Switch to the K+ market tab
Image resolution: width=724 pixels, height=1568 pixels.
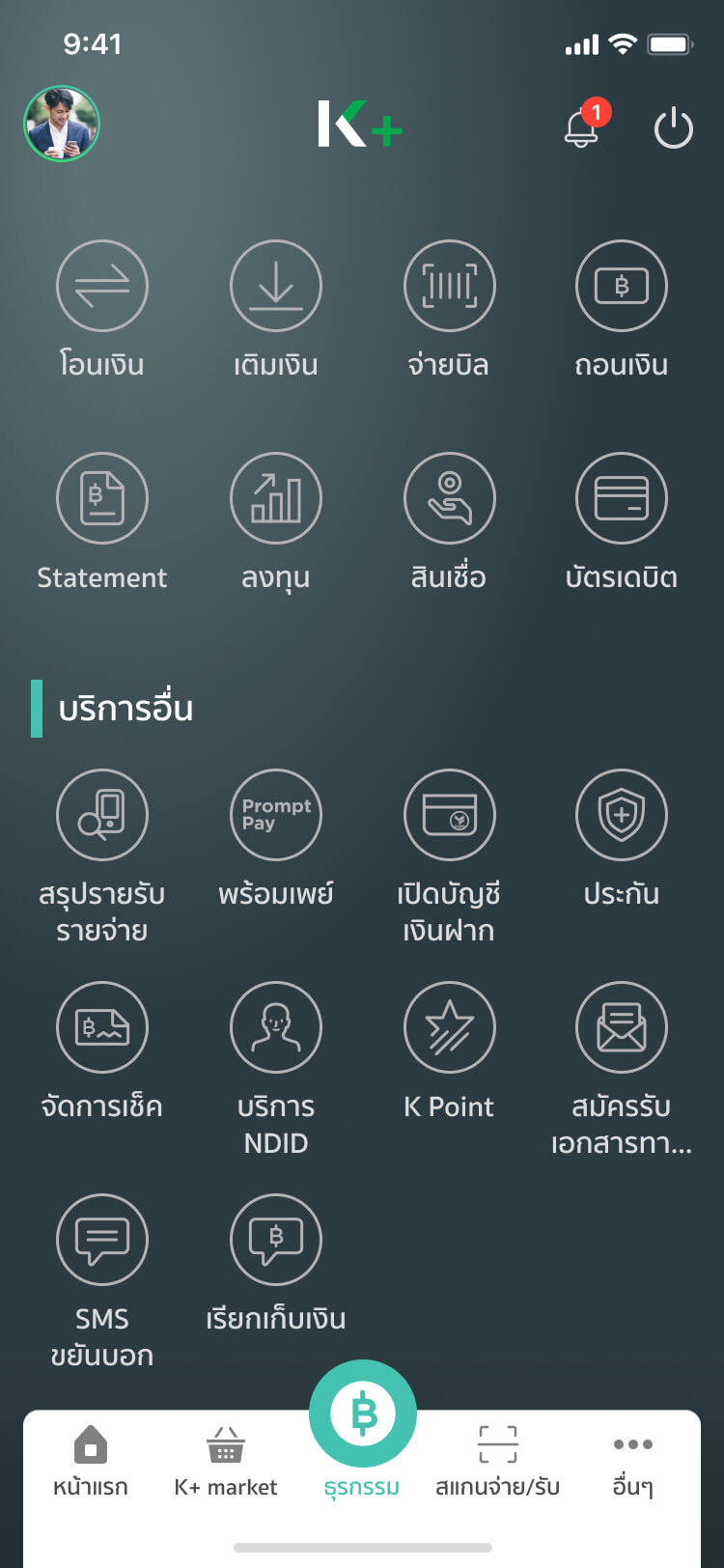pos(225,1461)
